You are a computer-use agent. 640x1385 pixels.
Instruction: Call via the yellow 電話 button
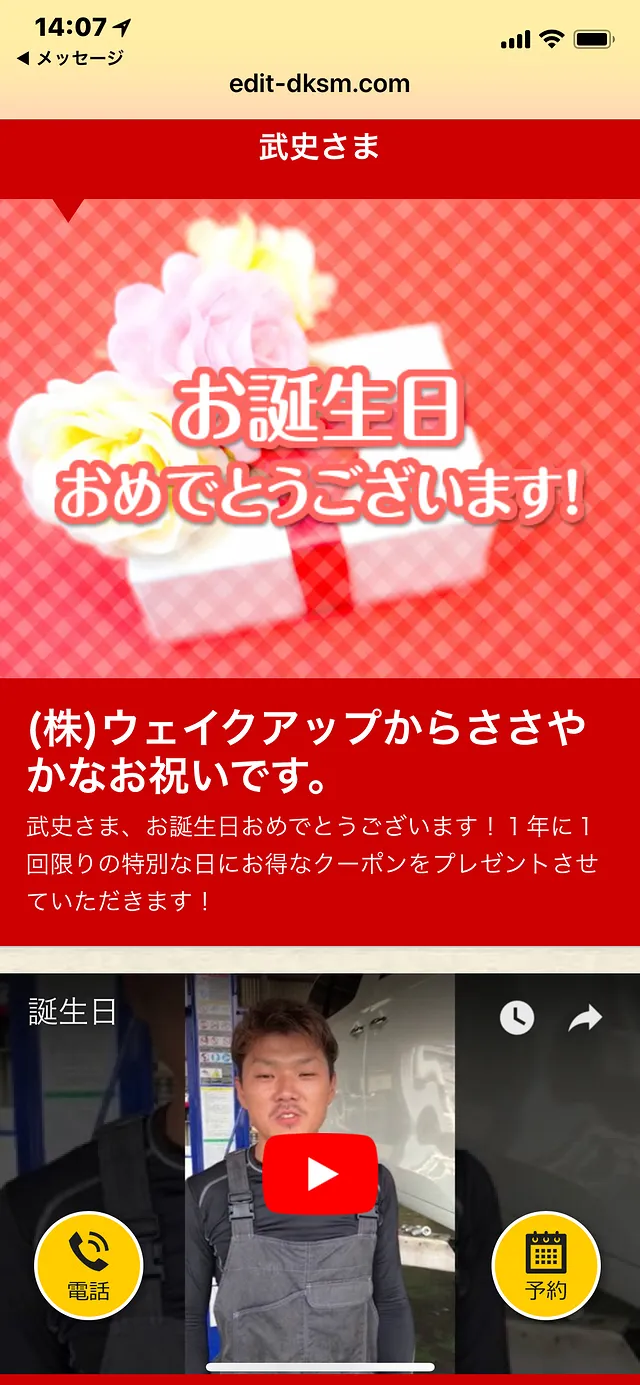89,1264
